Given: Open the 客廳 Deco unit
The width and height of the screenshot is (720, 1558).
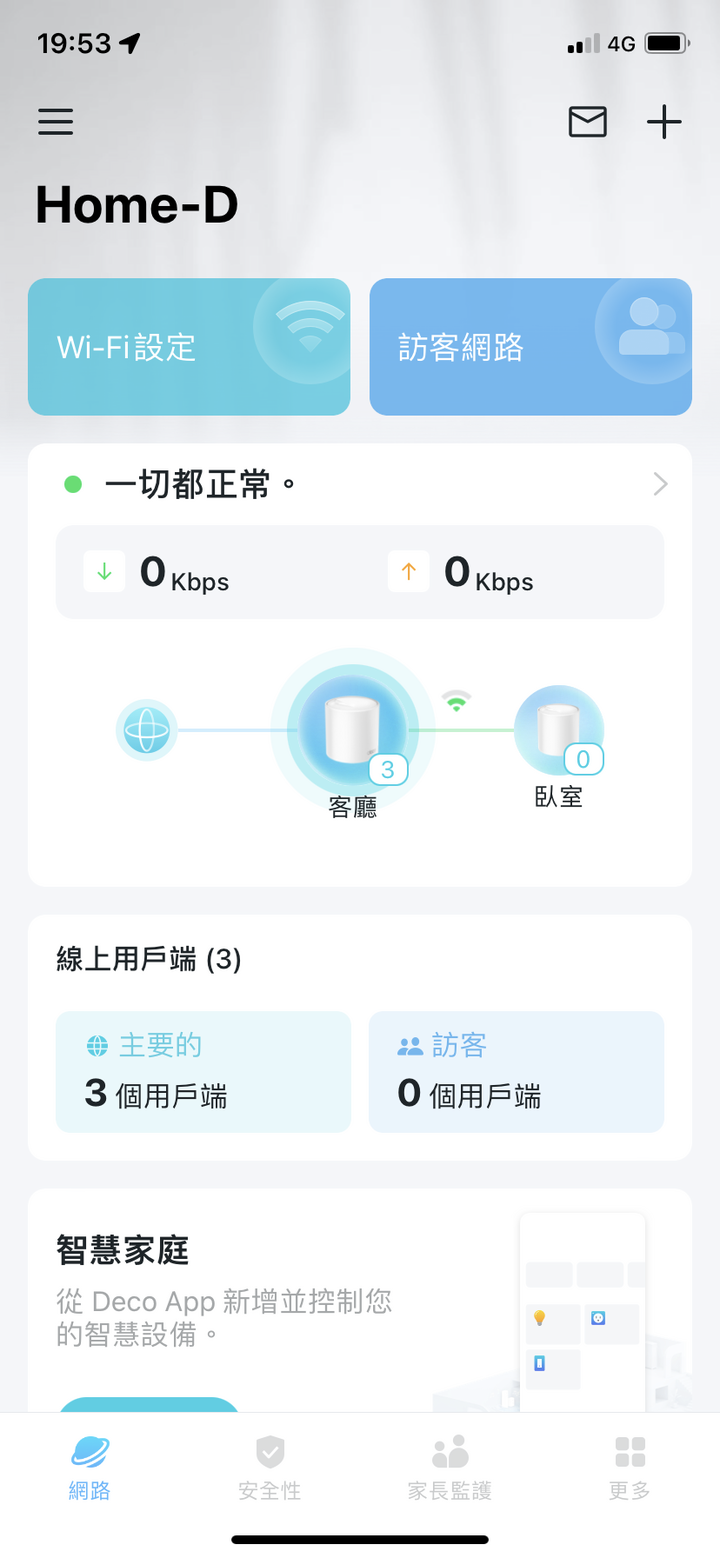Looking at the screenshot, I should (x=353, y=730).
